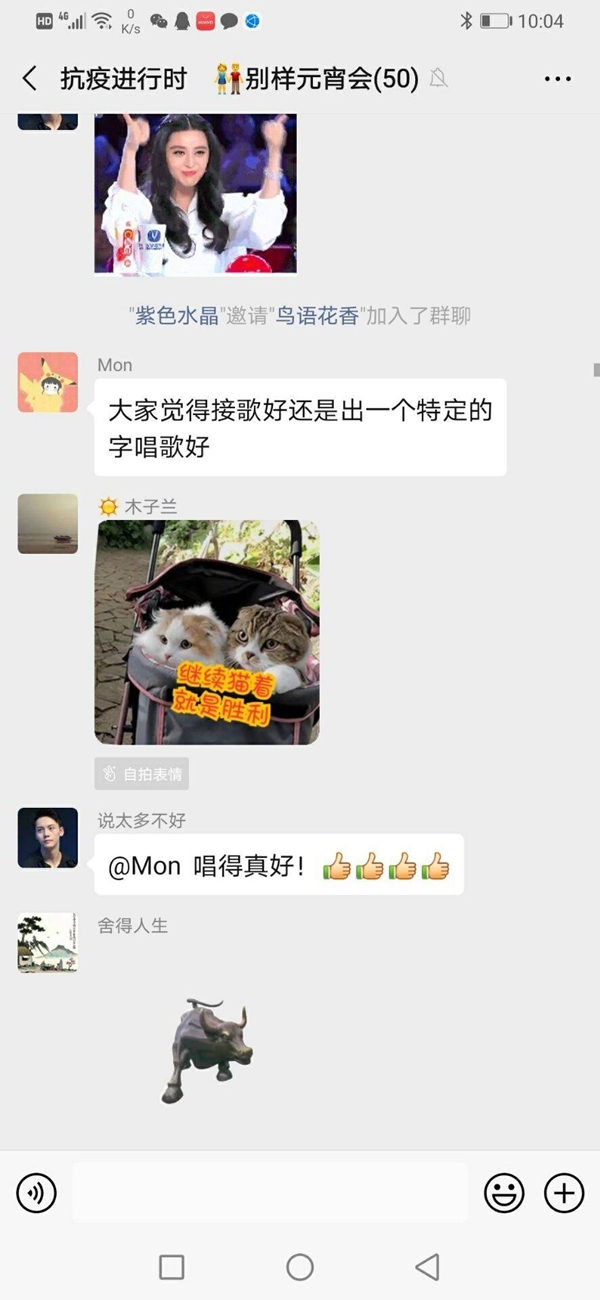This screenshot has height=1300, width=600.
Task: Open recent apps via square button
Action: (x=172, y=1267)
